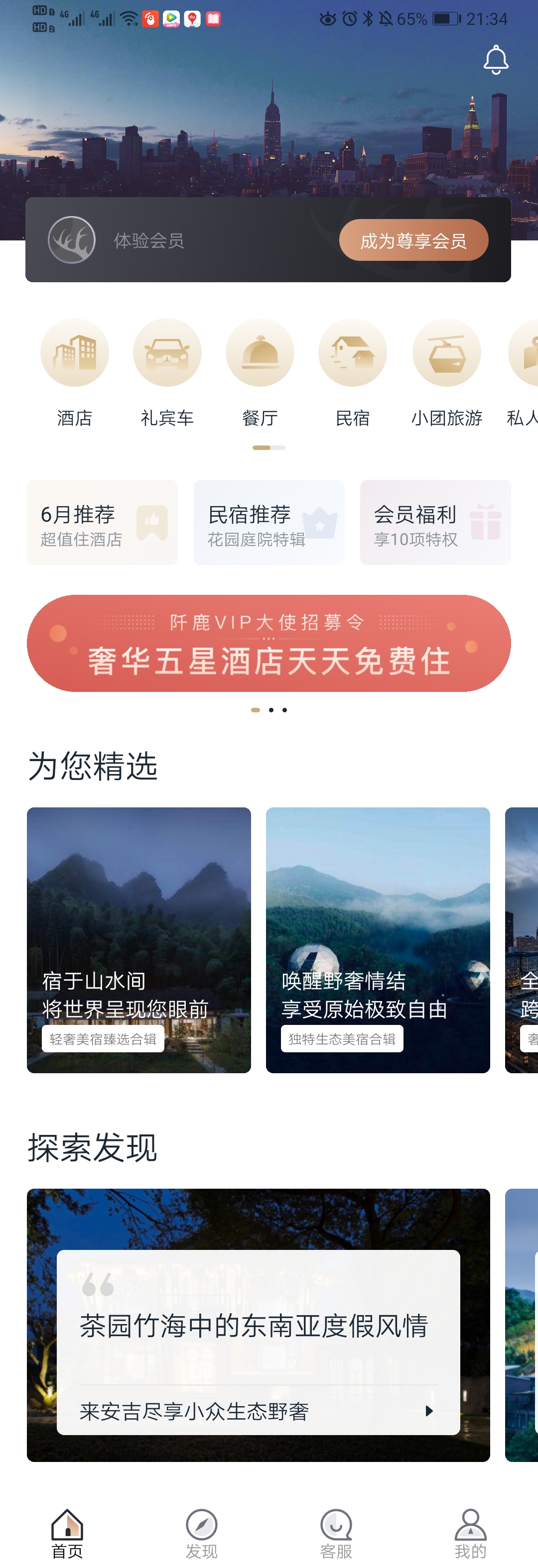Image resolution: width=538 pixels, height=1568 pixels.
Task: Switch to the 发现 tab
Action: (202, 1533)
